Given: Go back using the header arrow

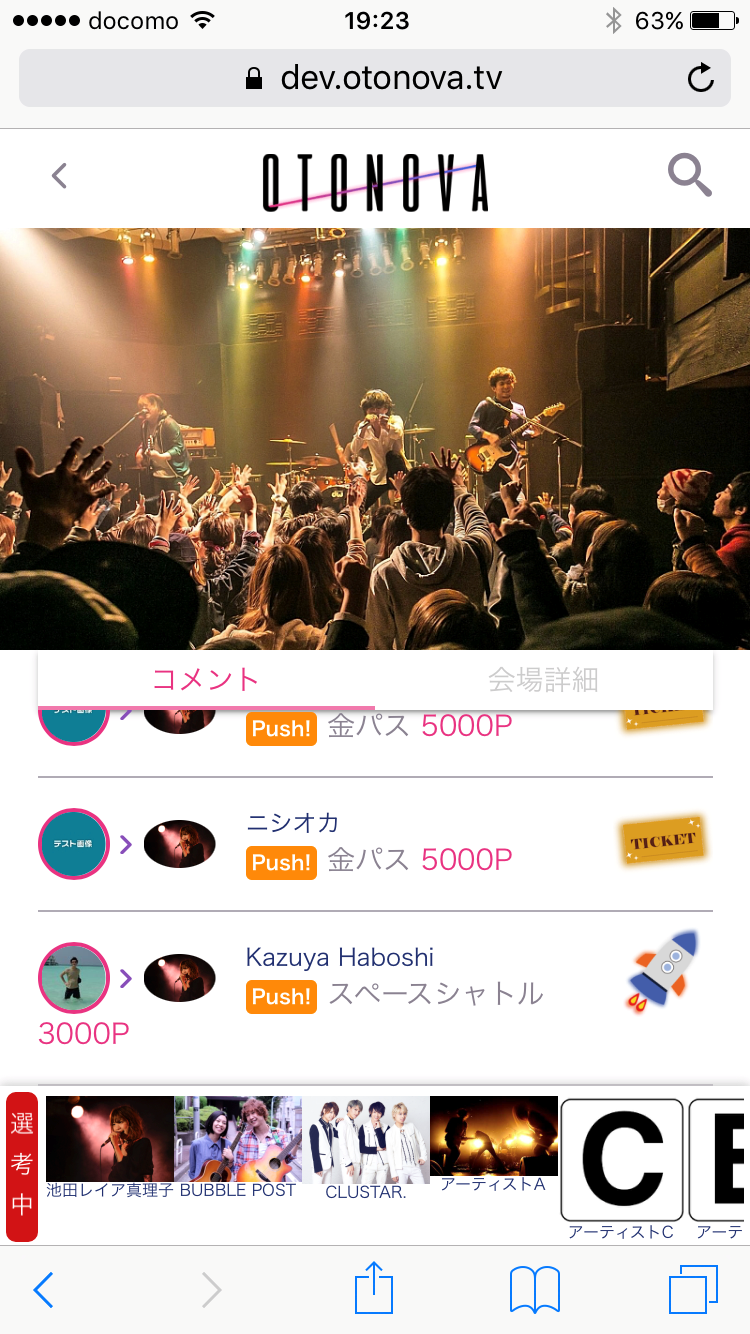Looking at the screenshot, I should (60, 177).
